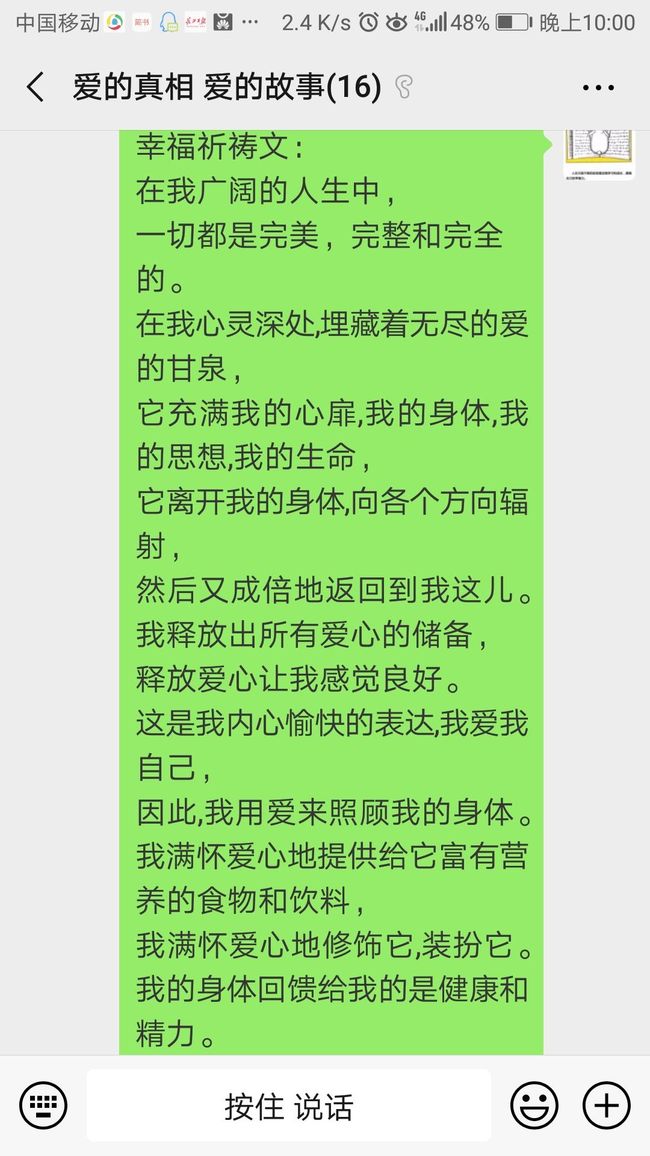Switch to keyboard text input
Image resolution: width=650 pixels, height=1156 pixels.
click(43, 1105)
